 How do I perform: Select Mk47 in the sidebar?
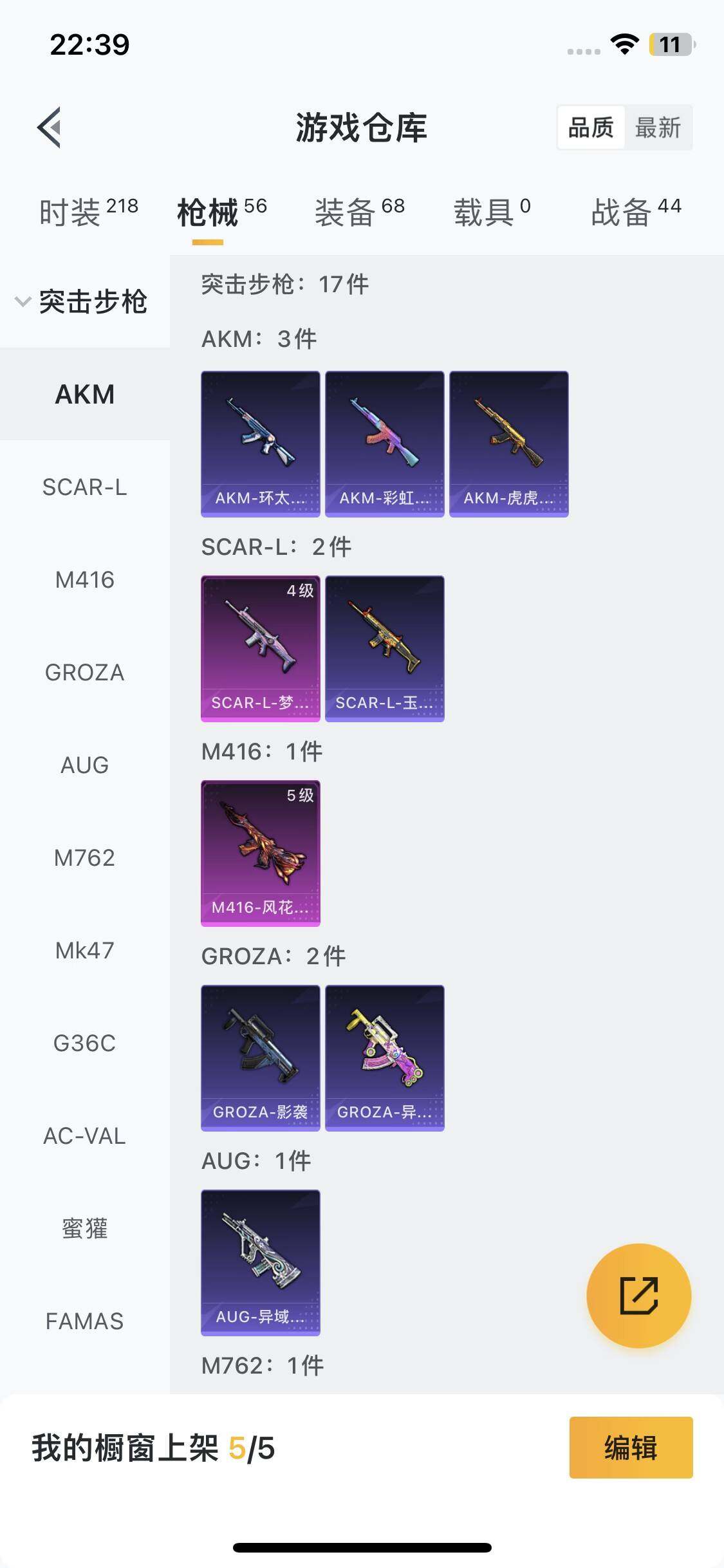tap(84, 951)
